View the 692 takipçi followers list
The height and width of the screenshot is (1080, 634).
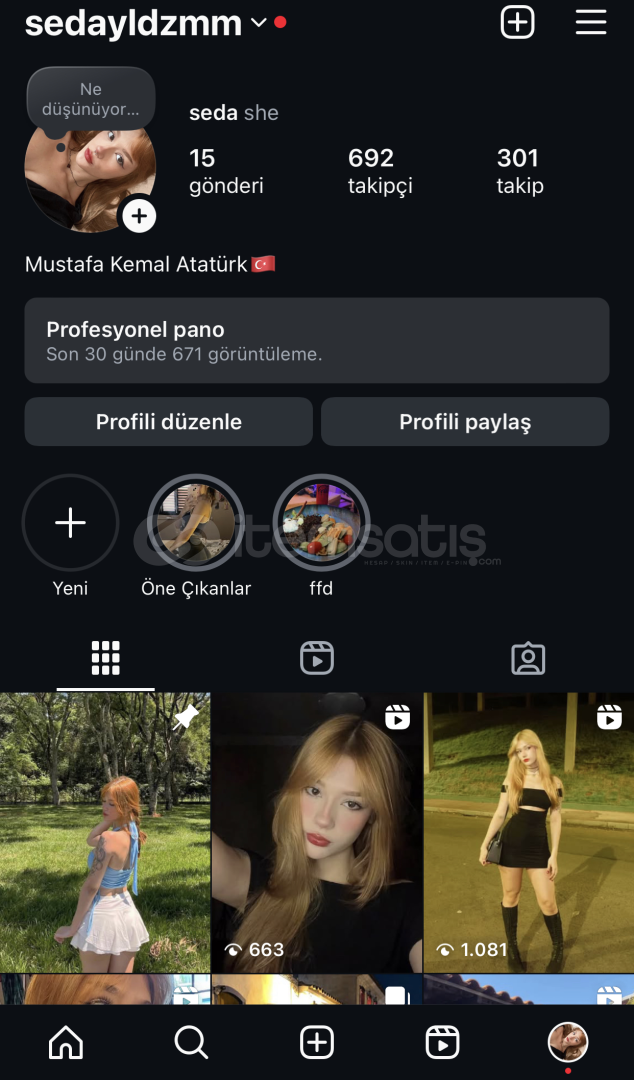tap(379, 171)
